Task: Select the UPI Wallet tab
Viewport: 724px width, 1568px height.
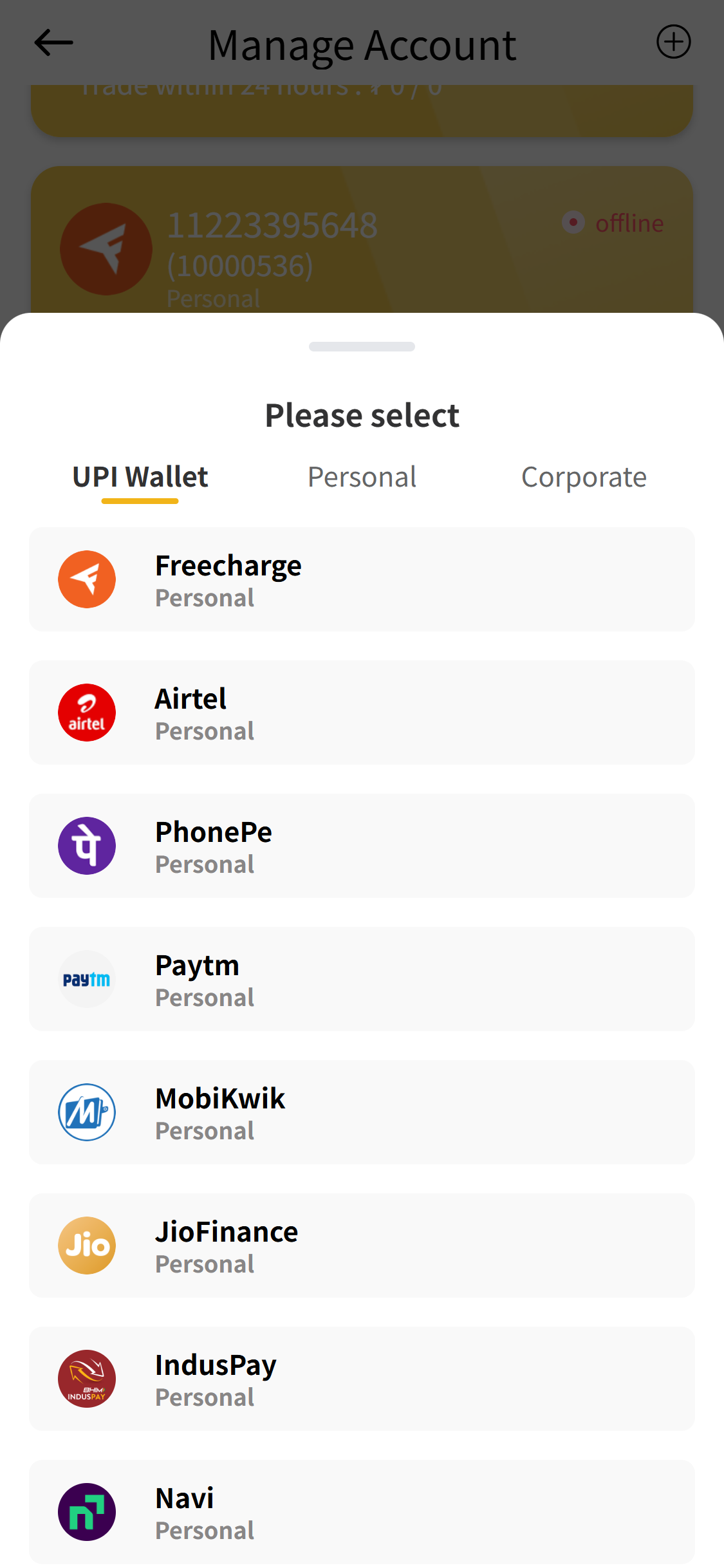Action: click(x=140, y=477)
